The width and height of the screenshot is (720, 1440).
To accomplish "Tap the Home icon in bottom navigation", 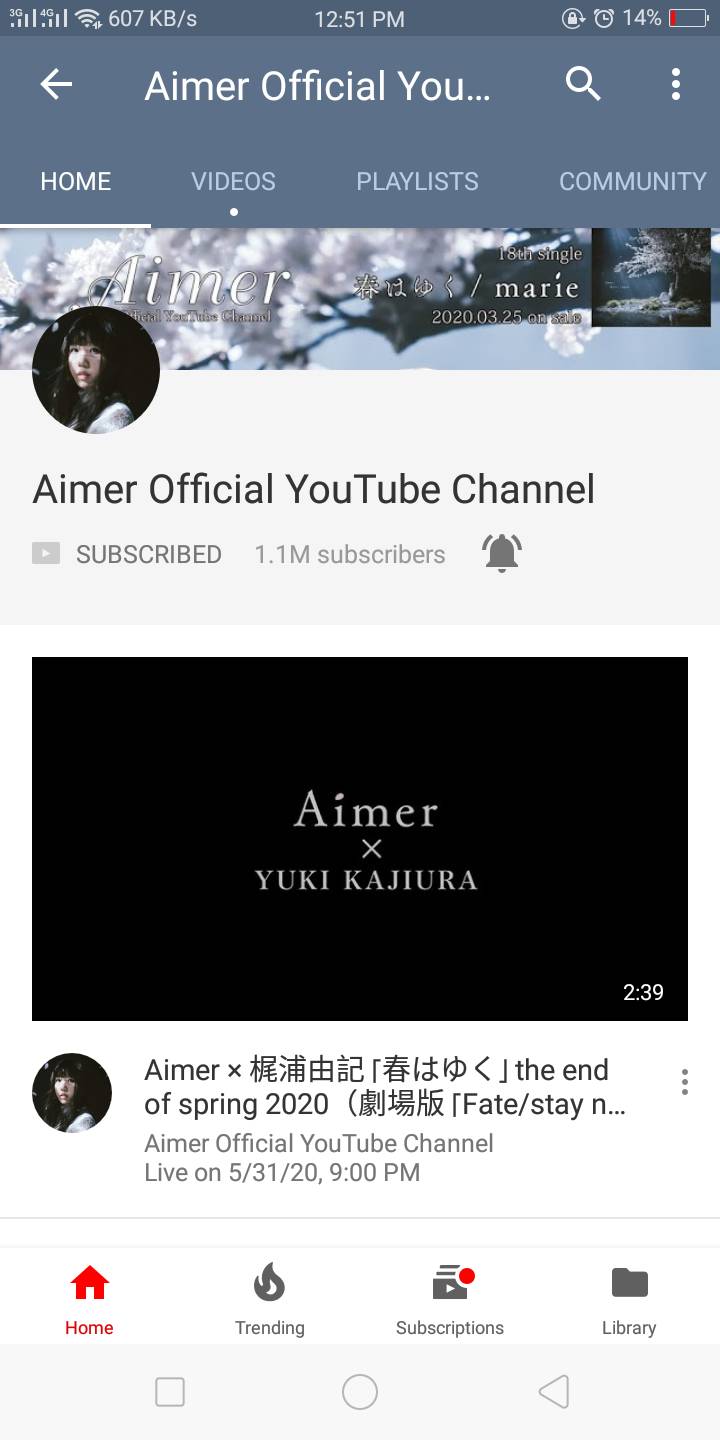I will click(89, 1297).
